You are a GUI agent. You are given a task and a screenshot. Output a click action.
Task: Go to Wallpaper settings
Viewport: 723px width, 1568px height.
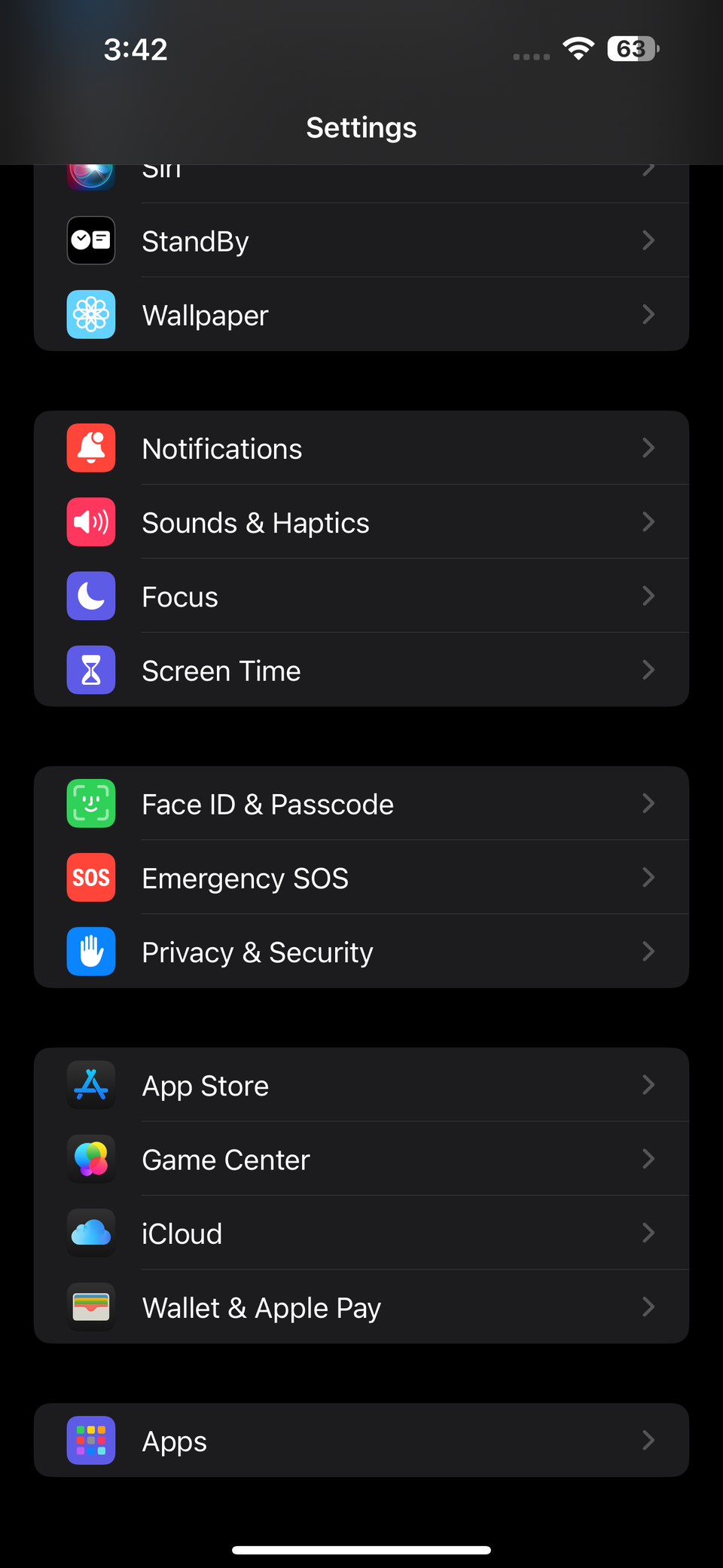pyautogui.click(x=361, y=315)
